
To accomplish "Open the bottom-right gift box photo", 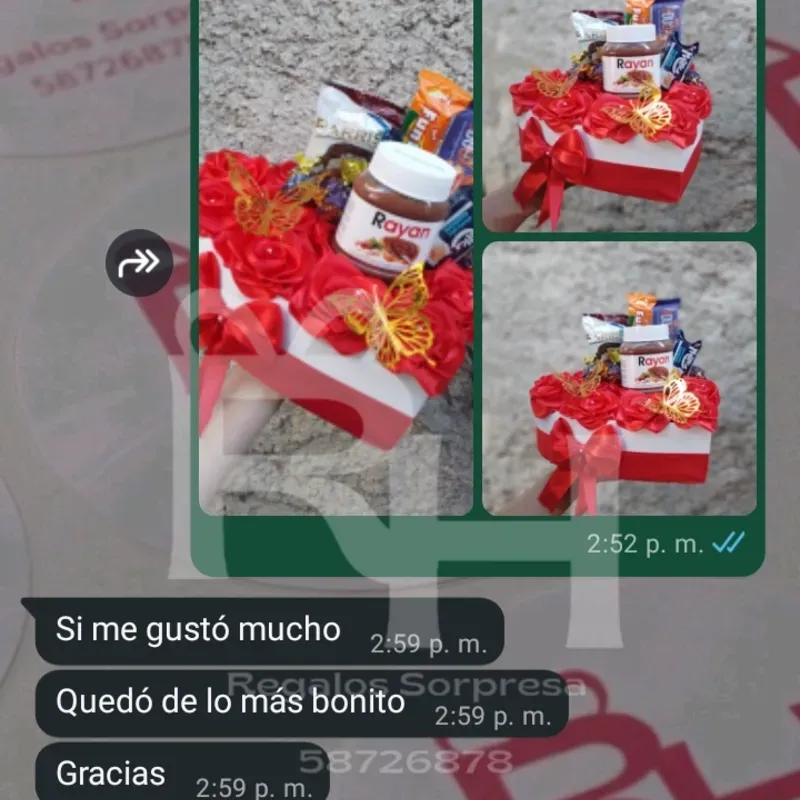I will point(619,378).
